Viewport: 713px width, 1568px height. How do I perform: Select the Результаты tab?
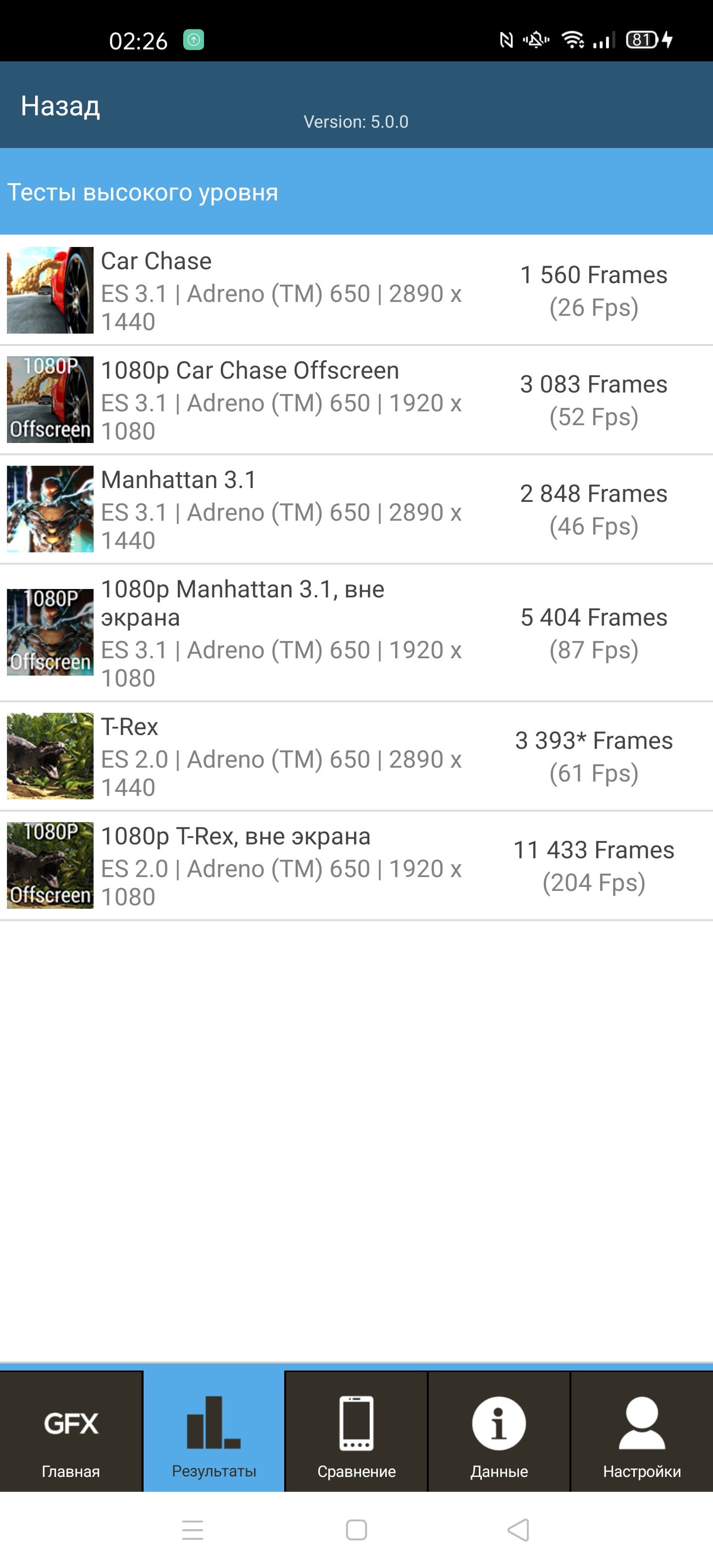pyautogui.click(x=214, y=1432)
